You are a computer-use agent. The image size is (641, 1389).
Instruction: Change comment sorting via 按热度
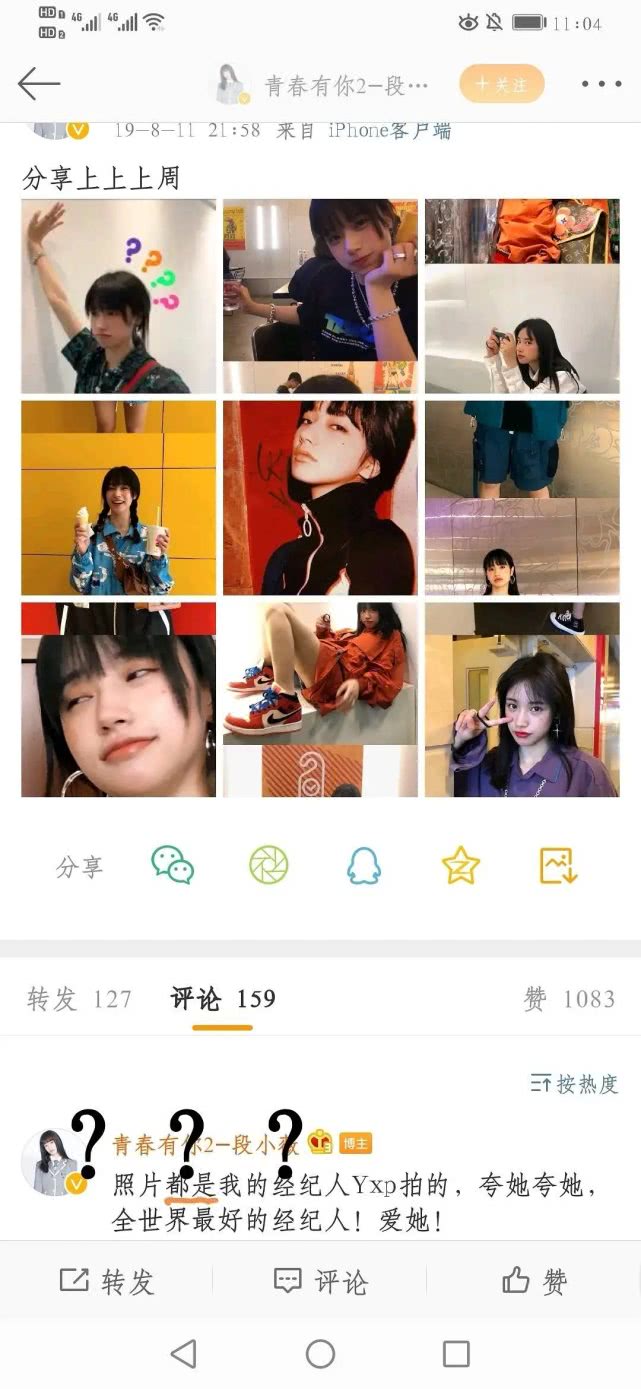pos(574,1083)
